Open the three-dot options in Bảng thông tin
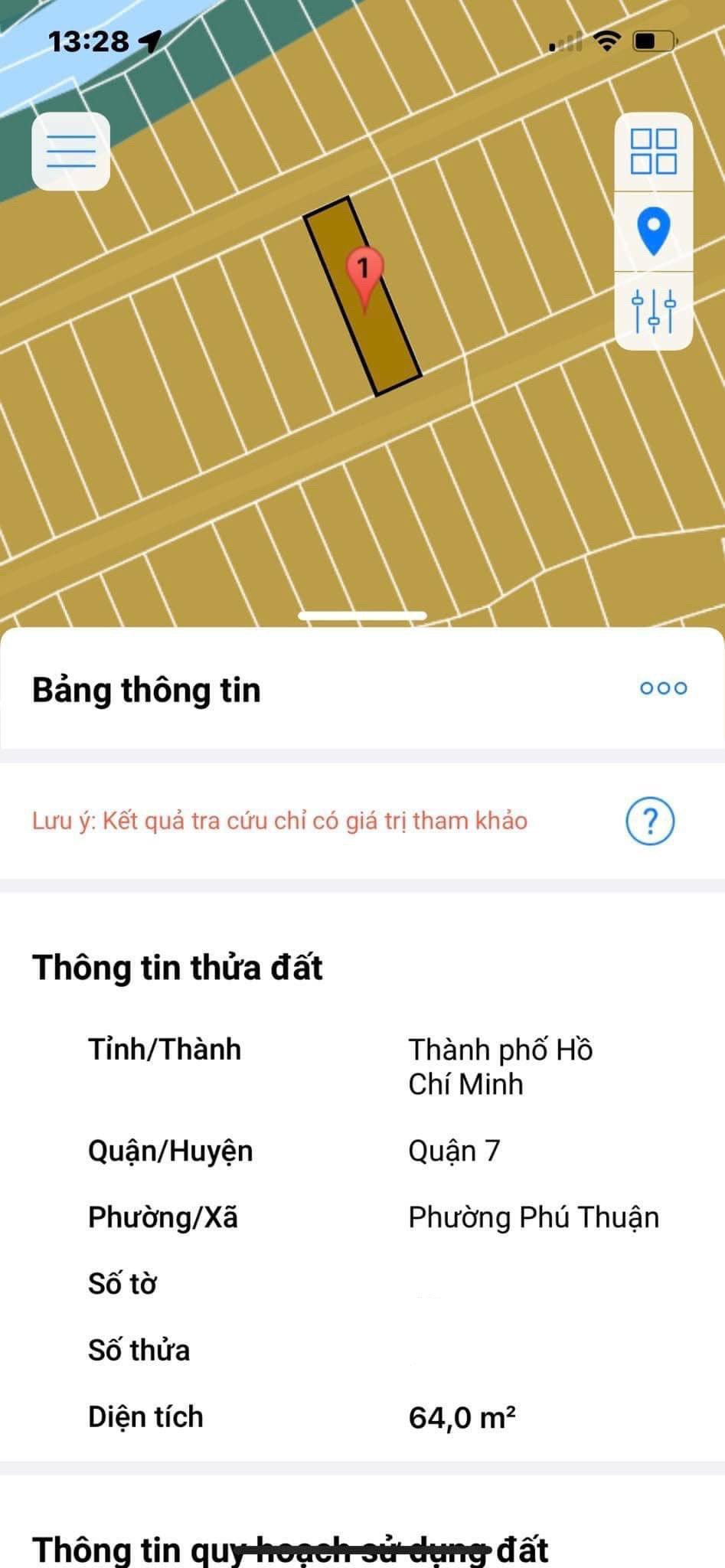Screen dimensions: 725x1568 pyautogui.click(x=664, y=688)
